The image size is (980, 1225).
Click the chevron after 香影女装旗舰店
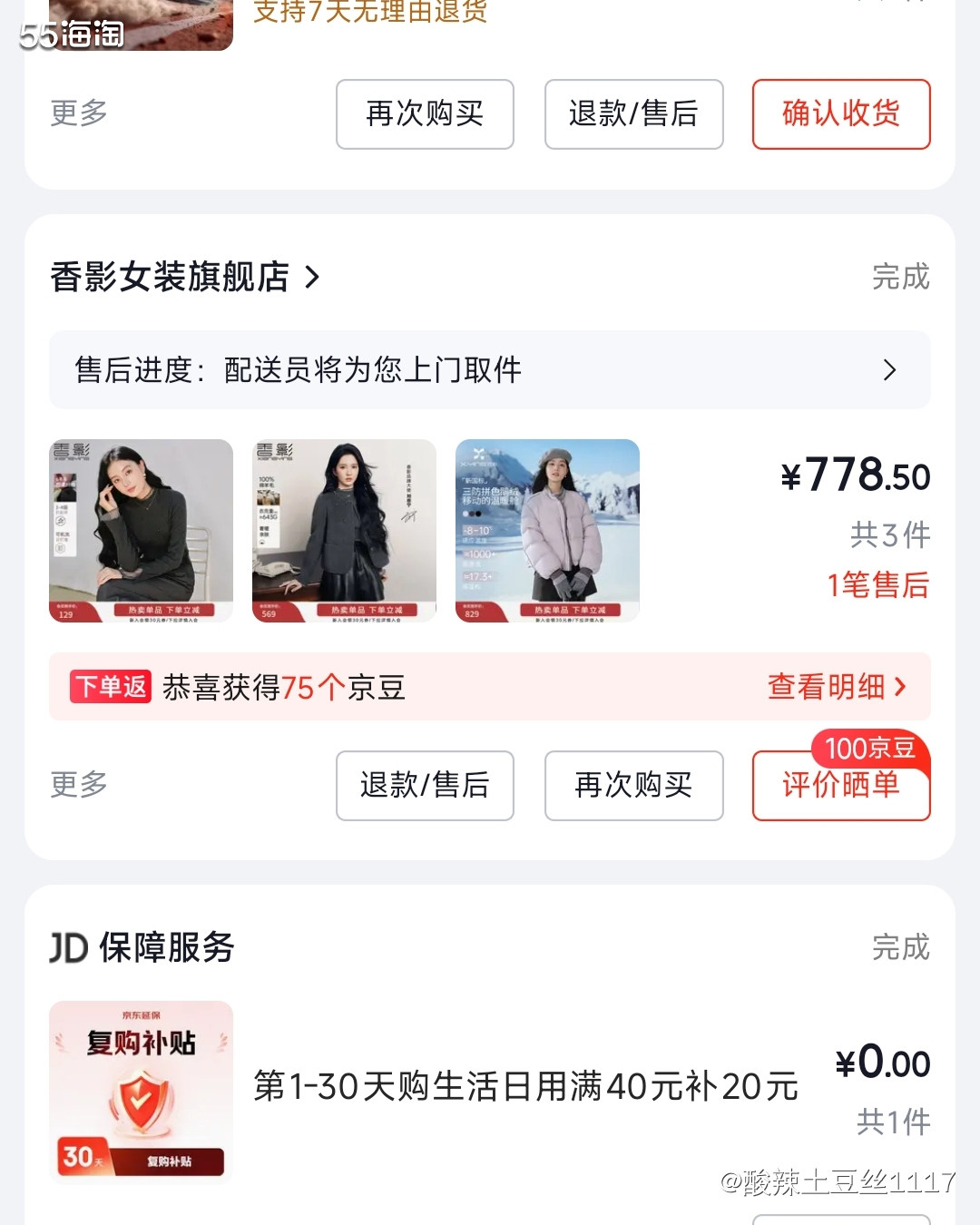point(315,278)
